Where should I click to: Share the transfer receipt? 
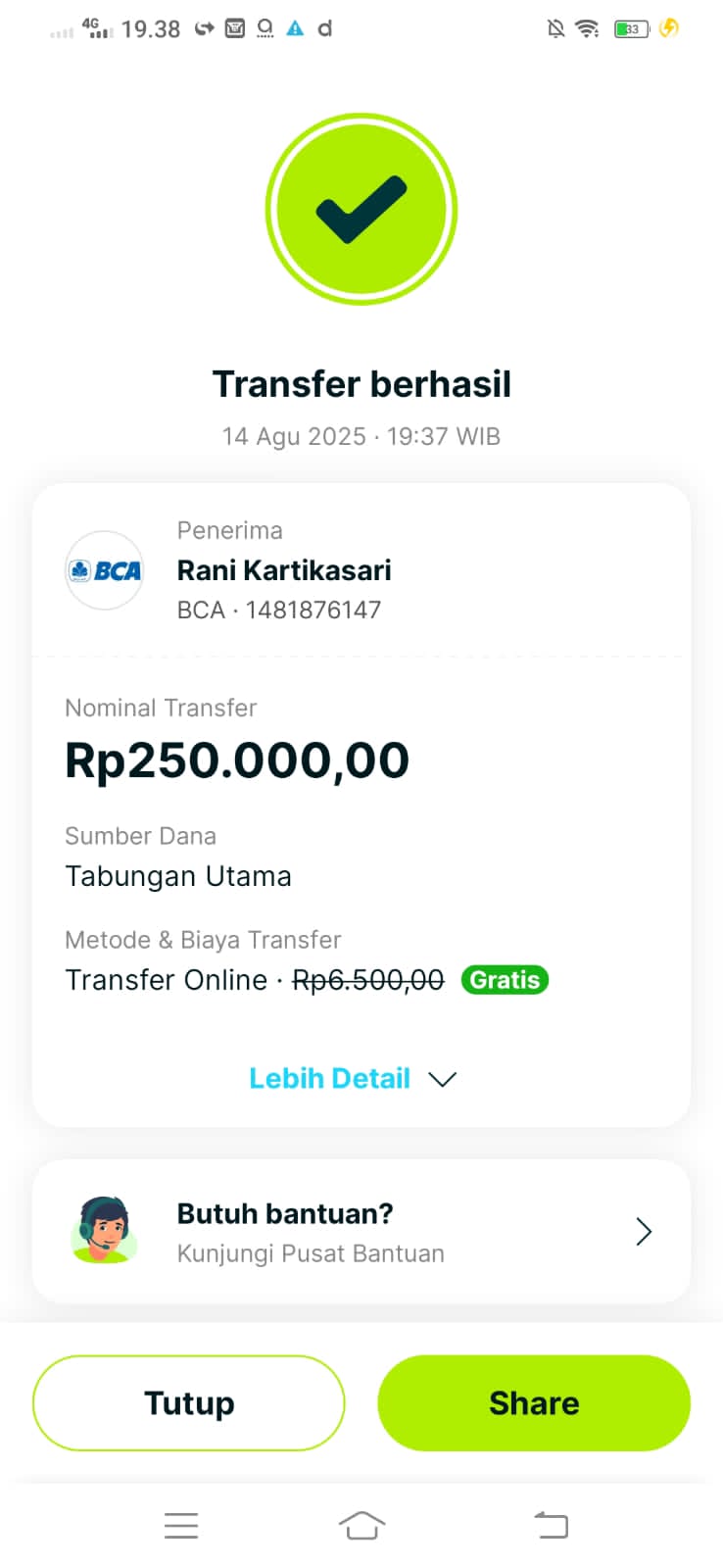coord(534,1403)
